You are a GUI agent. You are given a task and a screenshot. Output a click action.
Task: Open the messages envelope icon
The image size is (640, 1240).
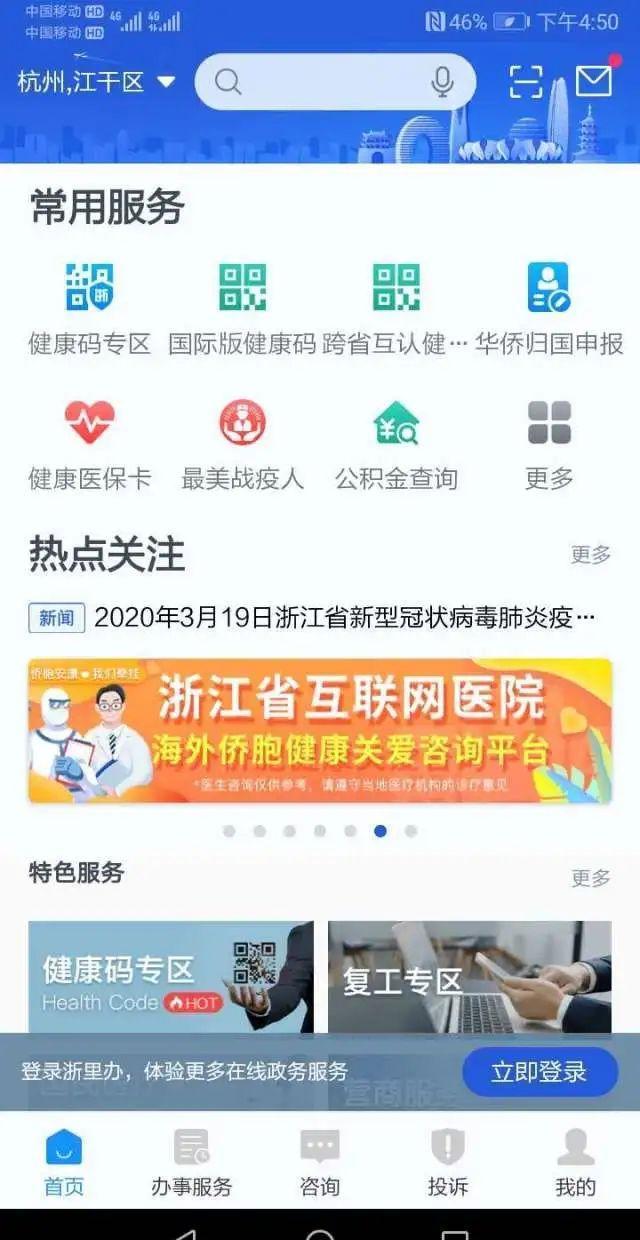(593, 81)
